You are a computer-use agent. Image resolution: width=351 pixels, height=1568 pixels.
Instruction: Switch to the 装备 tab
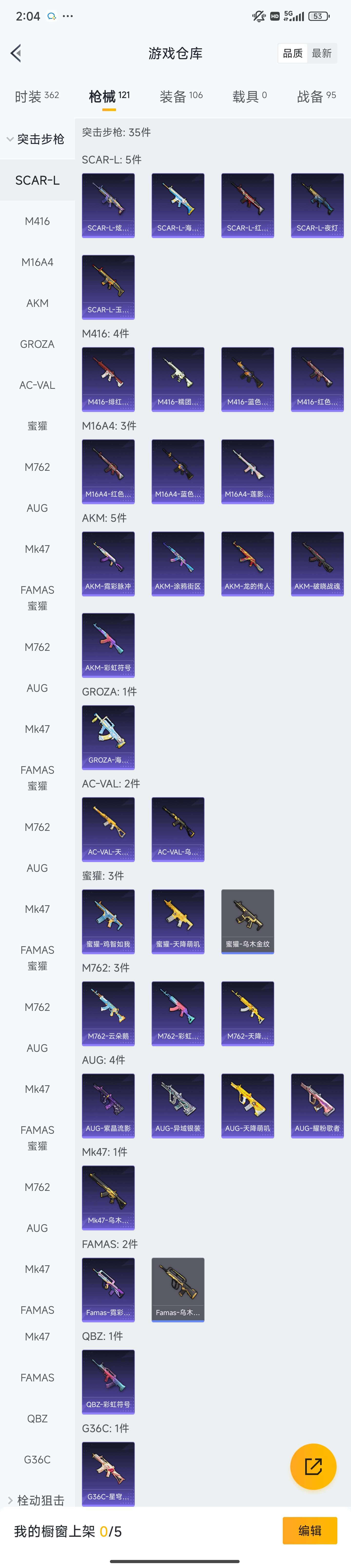point(181,96)
